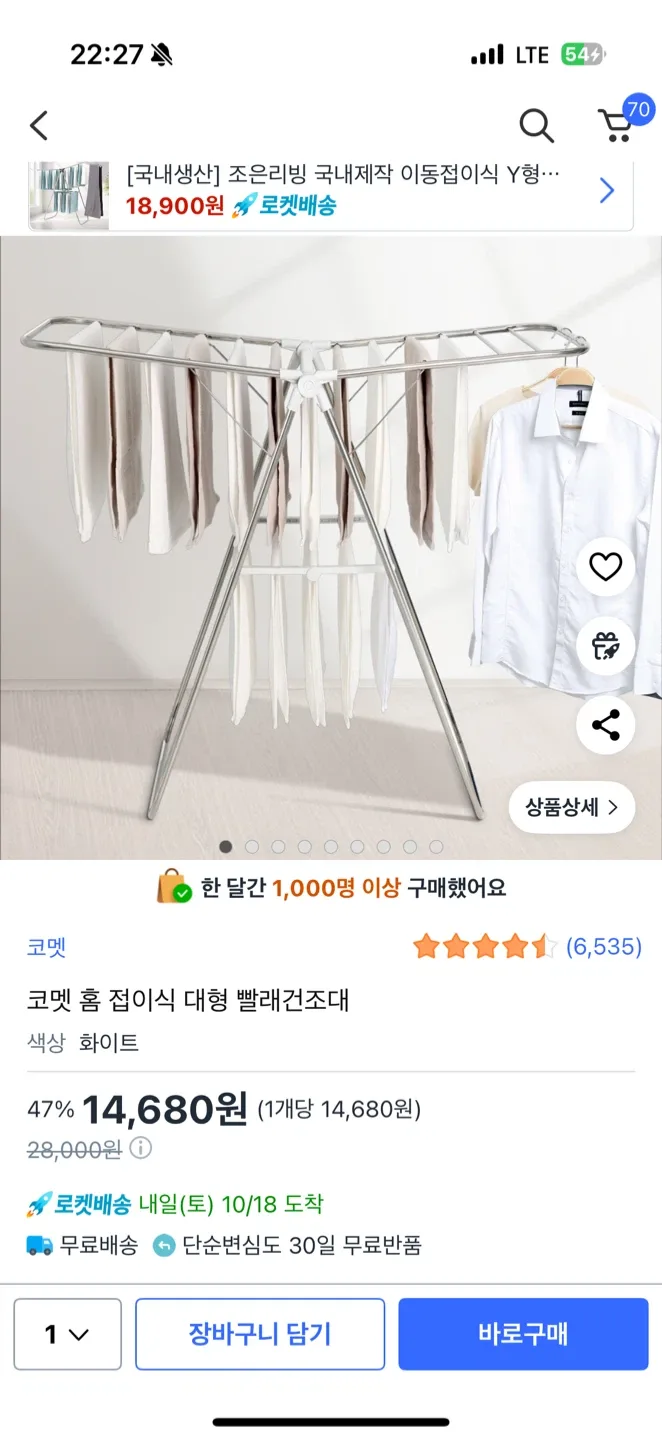This screenshot has height=1440, width=662.
Task: Open 상품상세 product details
Action: pos(572,807)
